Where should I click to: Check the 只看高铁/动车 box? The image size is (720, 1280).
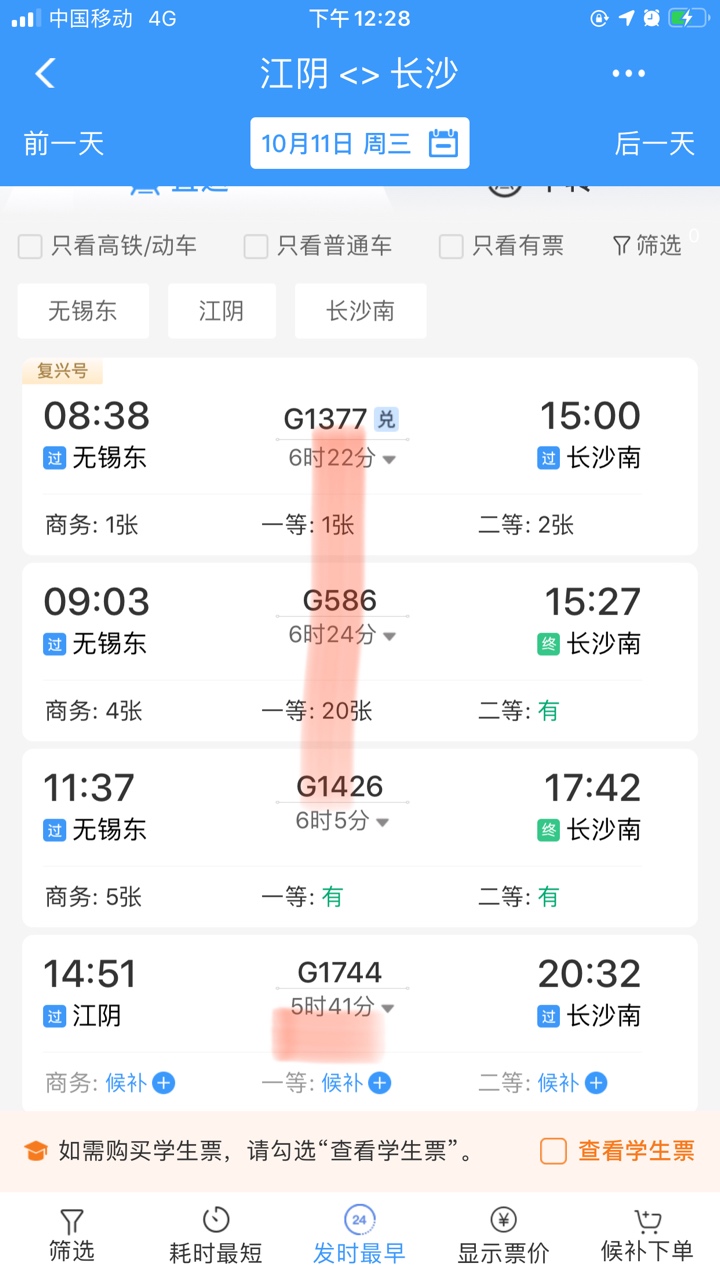coord(31,246)
